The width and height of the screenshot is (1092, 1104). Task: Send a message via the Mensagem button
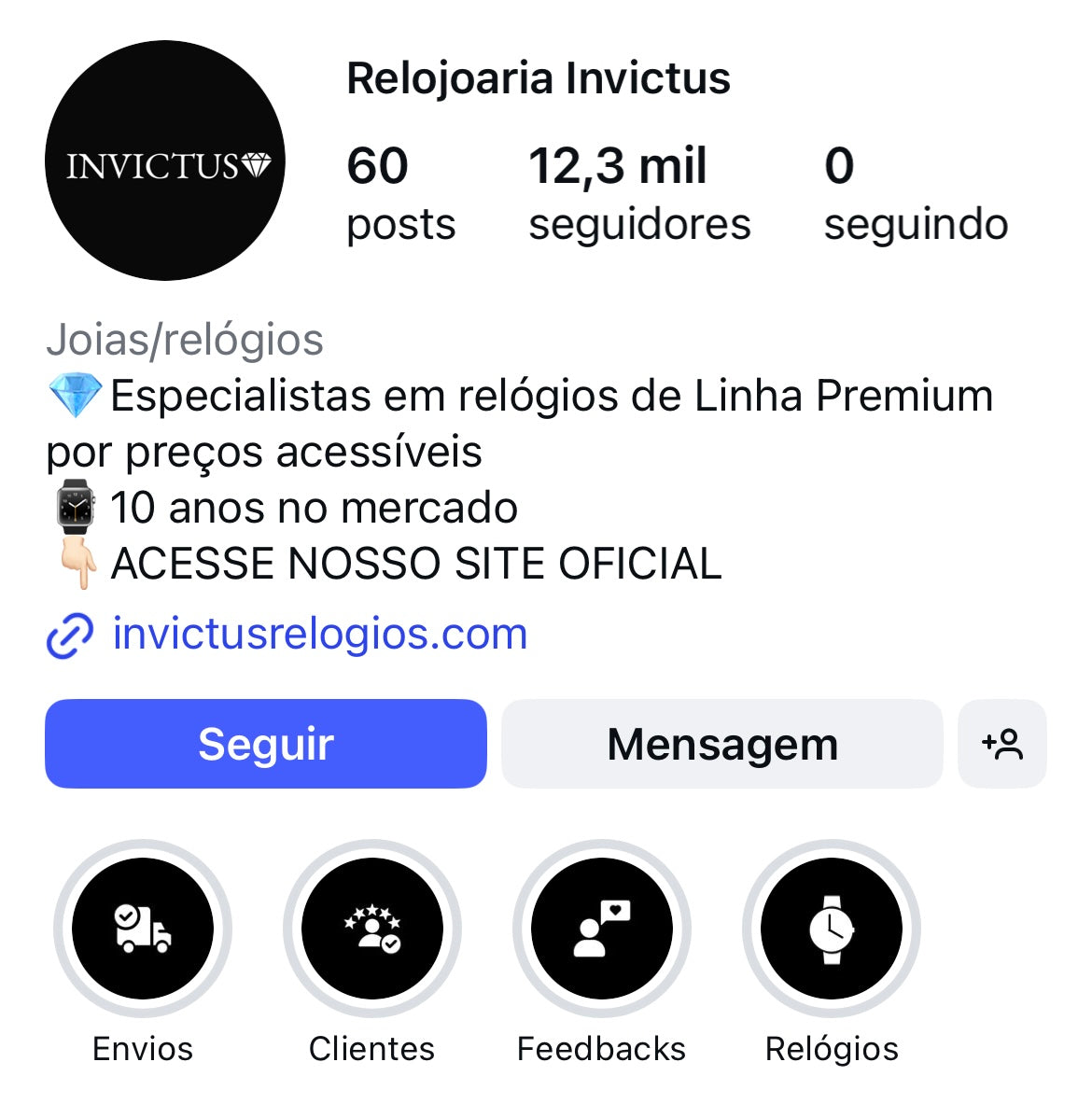pyautogui.click(x=722, y=744)
